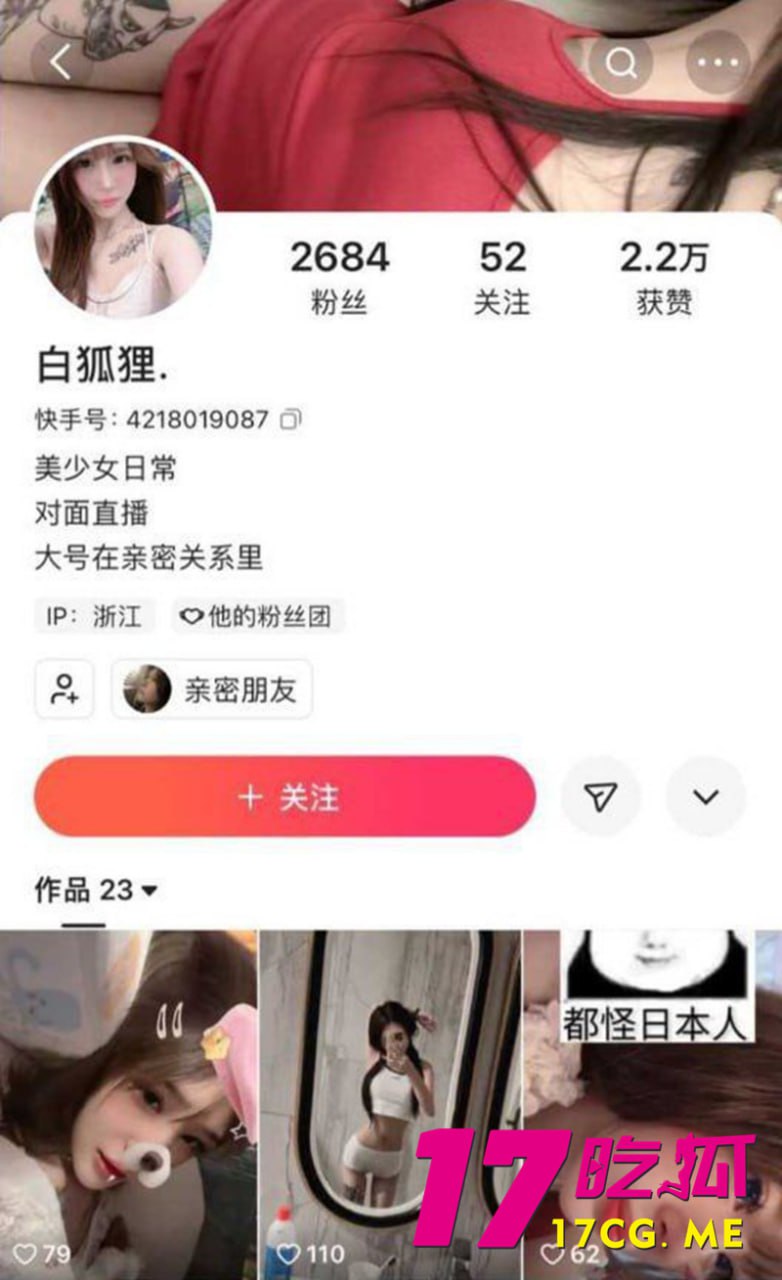Follow this user with 关注 button
The image size is (782, 1280).
pyautogui.click(x=285, y=796)
